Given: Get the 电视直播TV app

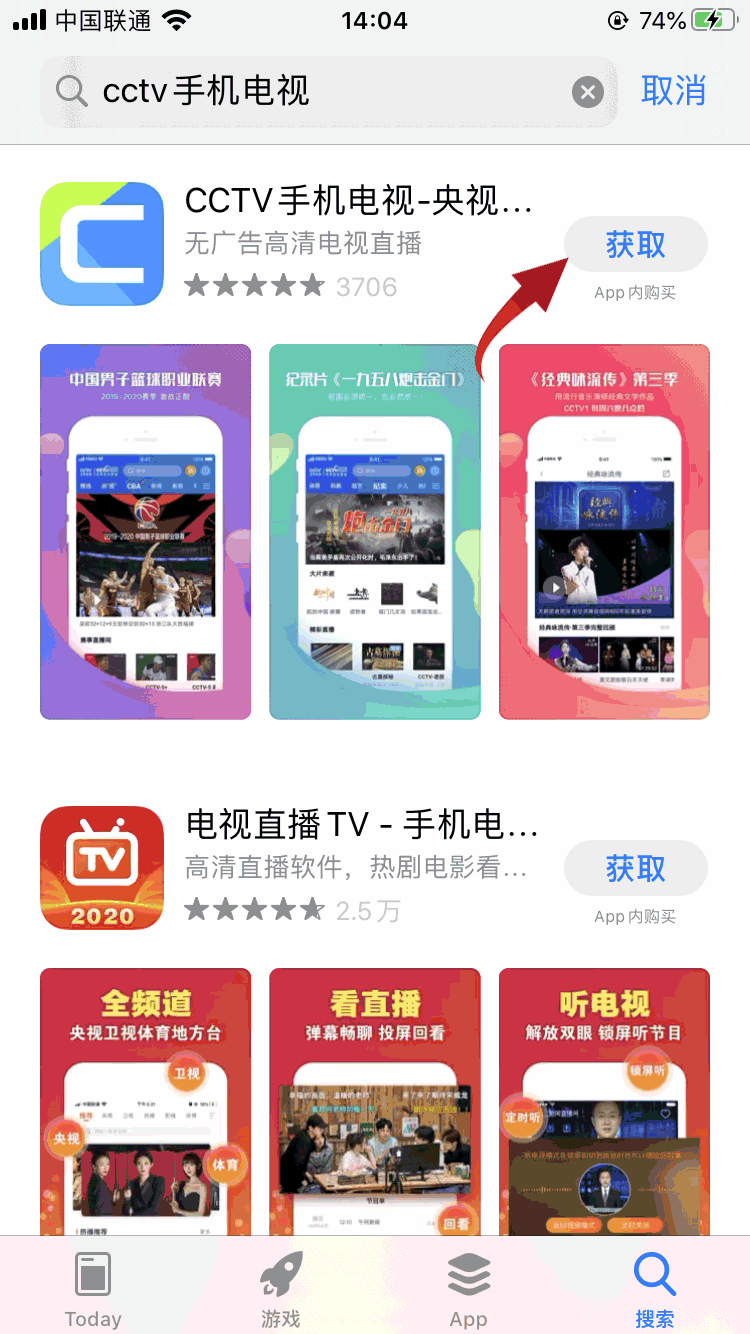Looking at the screenshot, I should 635,868.
